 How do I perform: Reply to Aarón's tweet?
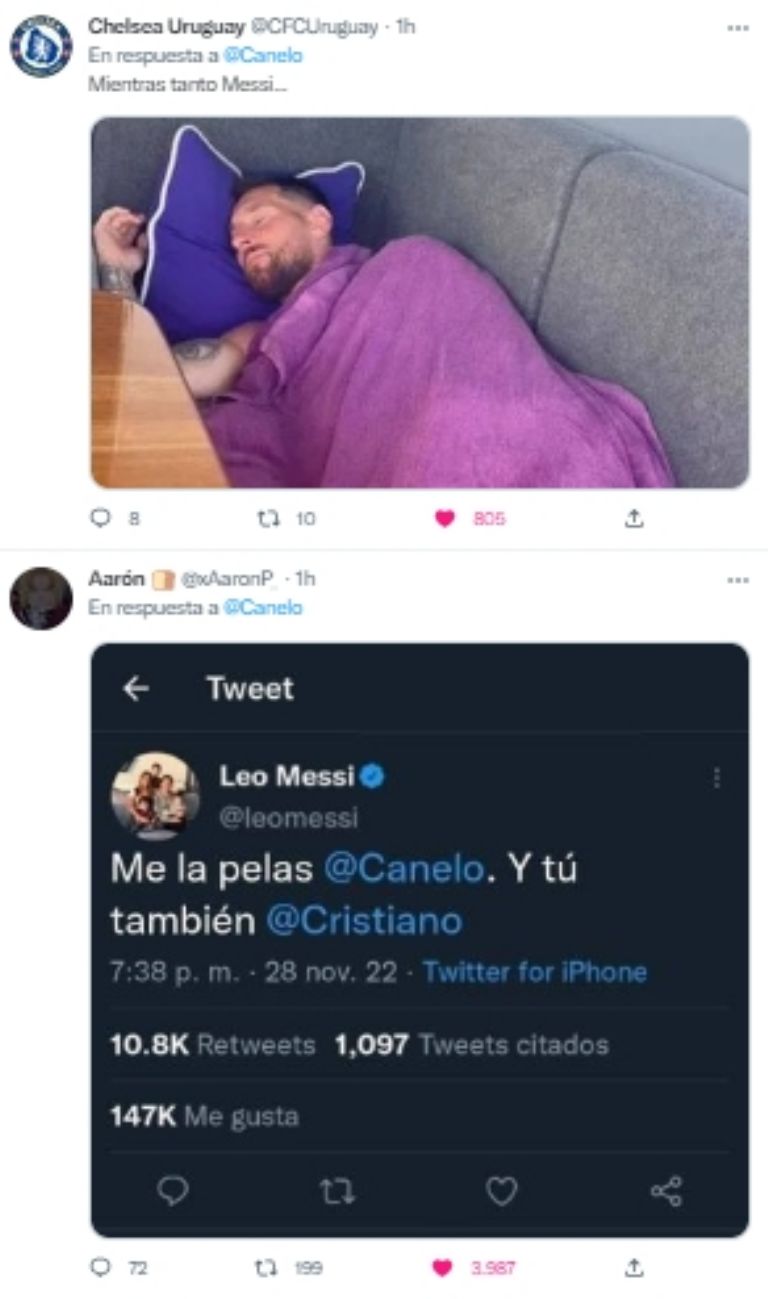[x=100, y=1267]
